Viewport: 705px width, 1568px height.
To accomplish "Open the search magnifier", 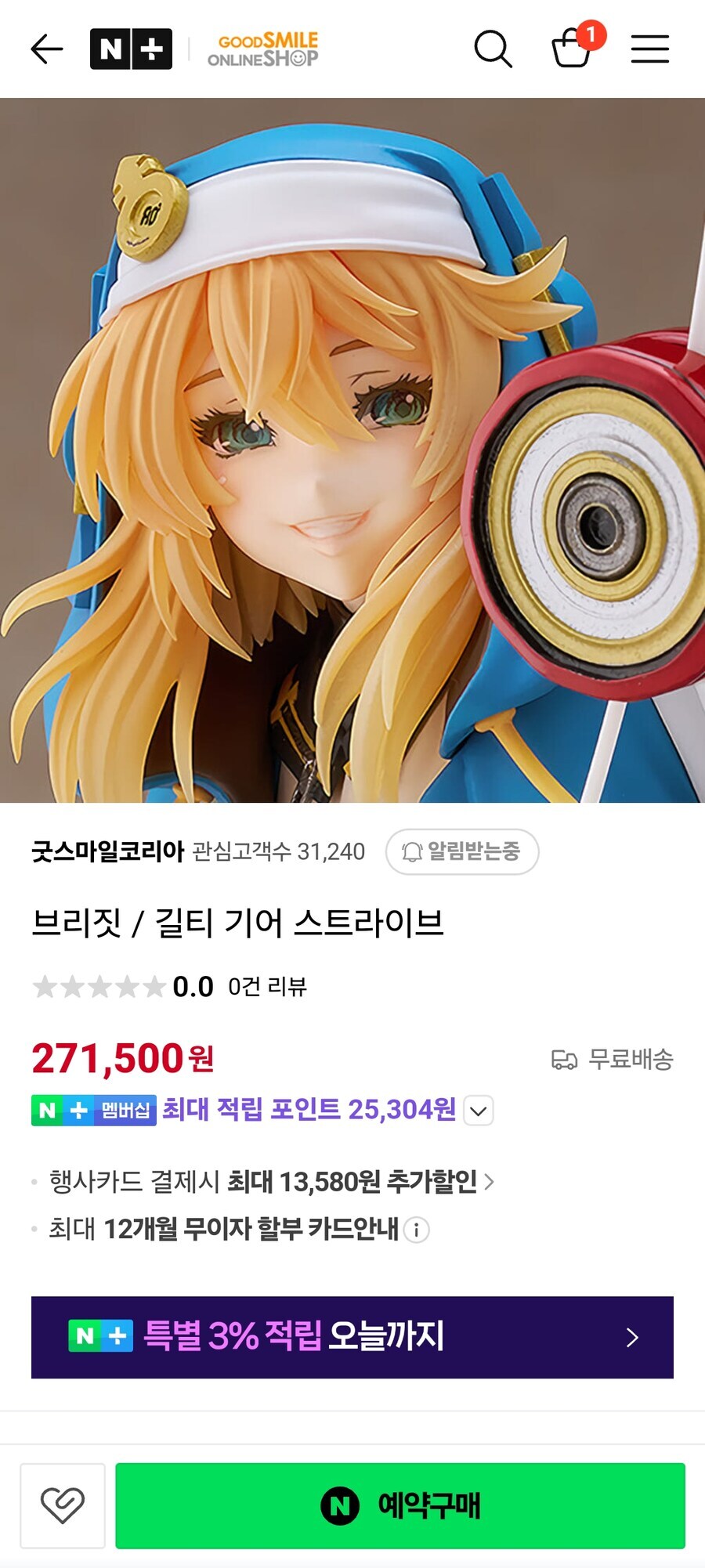I will click(x=493, y=49).
